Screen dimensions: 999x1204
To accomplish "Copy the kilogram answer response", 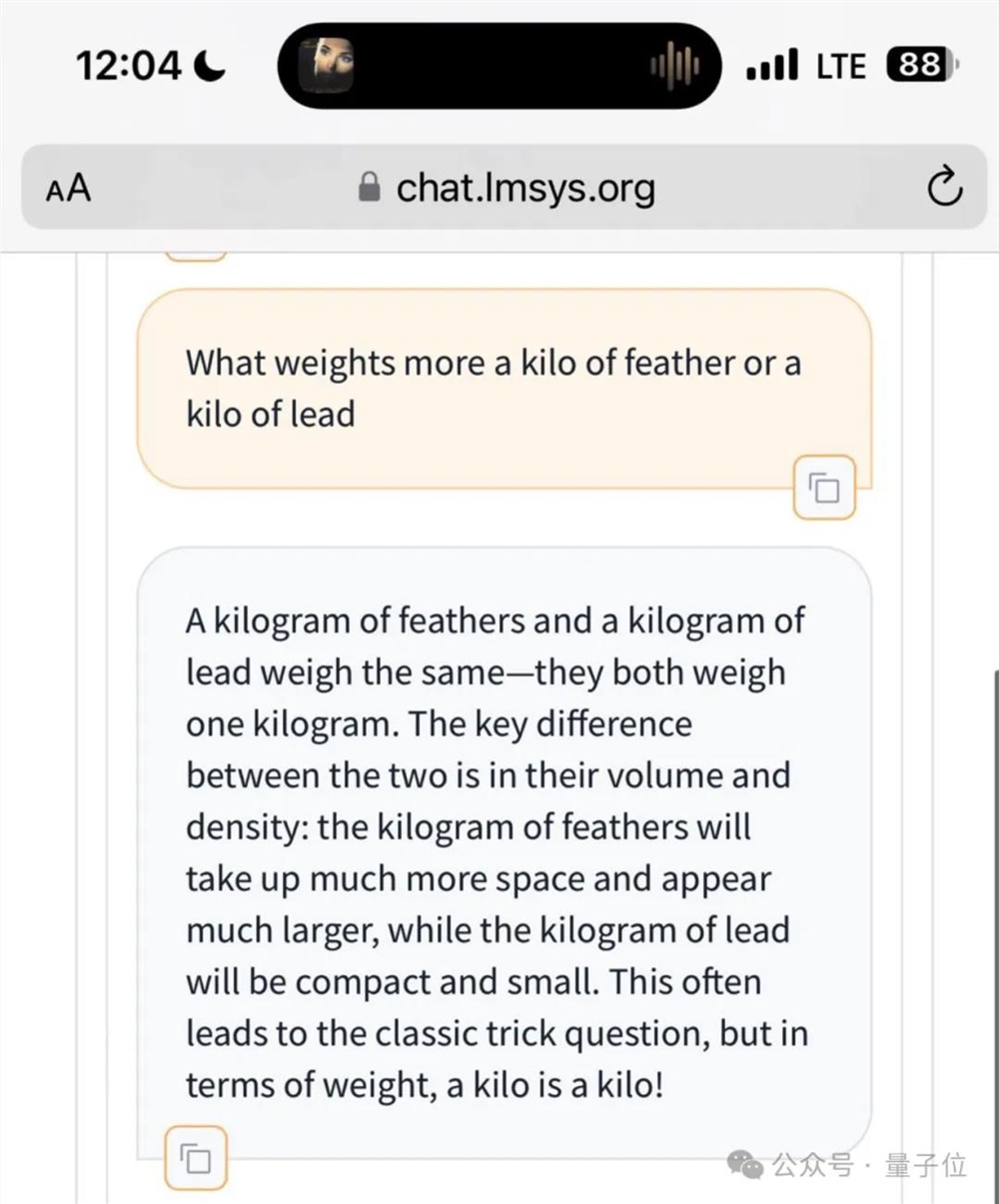I will point(196,1158).
